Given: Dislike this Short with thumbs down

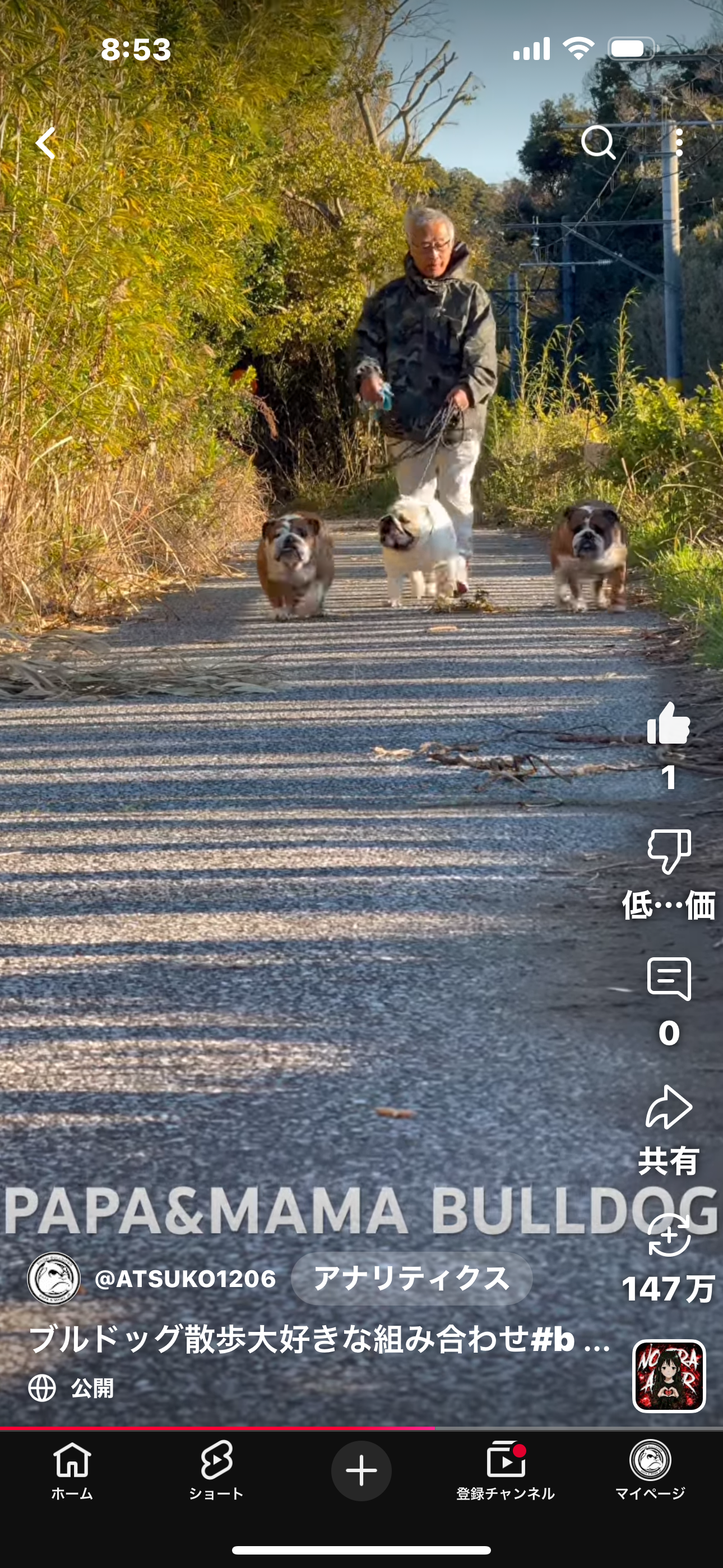Looking at the screenshot, I should coord(668,851).
